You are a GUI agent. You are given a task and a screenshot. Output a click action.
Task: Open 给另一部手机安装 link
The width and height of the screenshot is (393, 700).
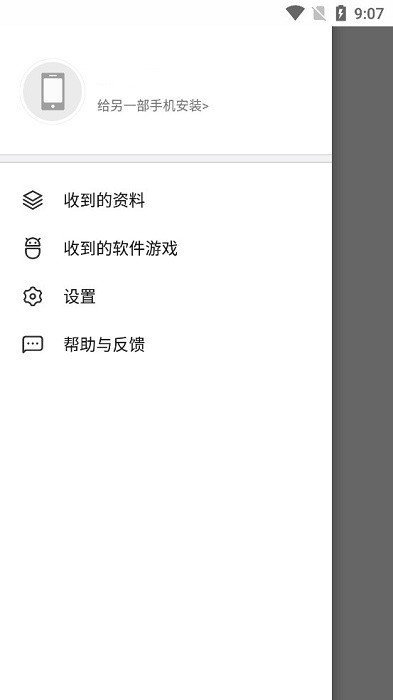coord(153,106)
